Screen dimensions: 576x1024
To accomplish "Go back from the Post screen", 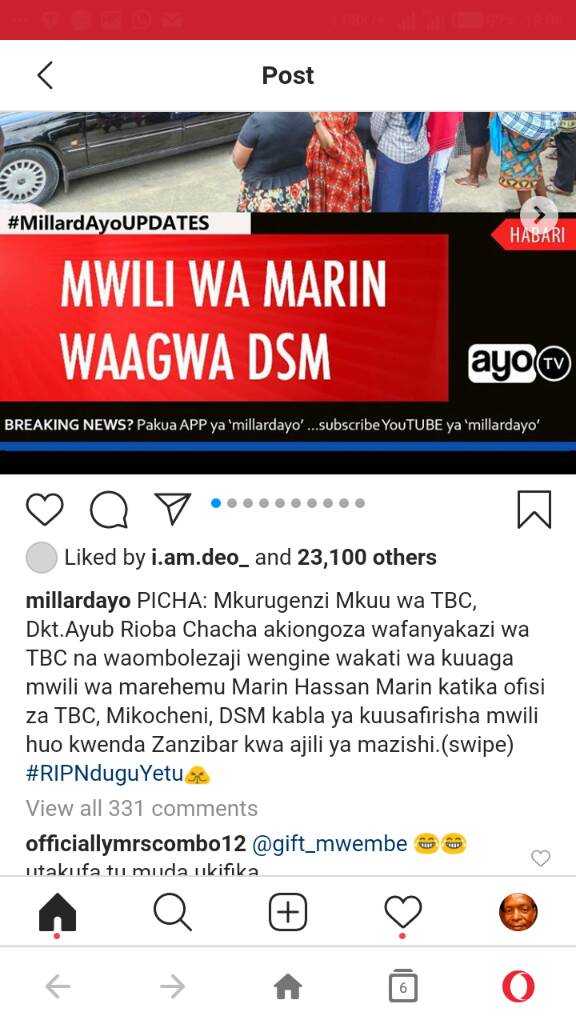I will click(x=44, y=75).
